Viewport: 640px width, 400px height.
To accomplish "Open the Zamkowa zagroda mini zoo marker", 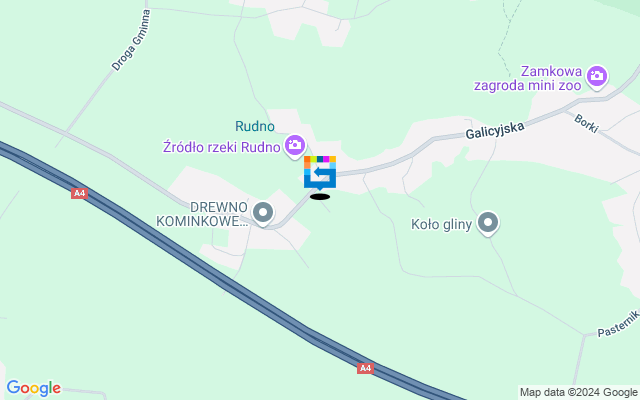I will point(597,76).
